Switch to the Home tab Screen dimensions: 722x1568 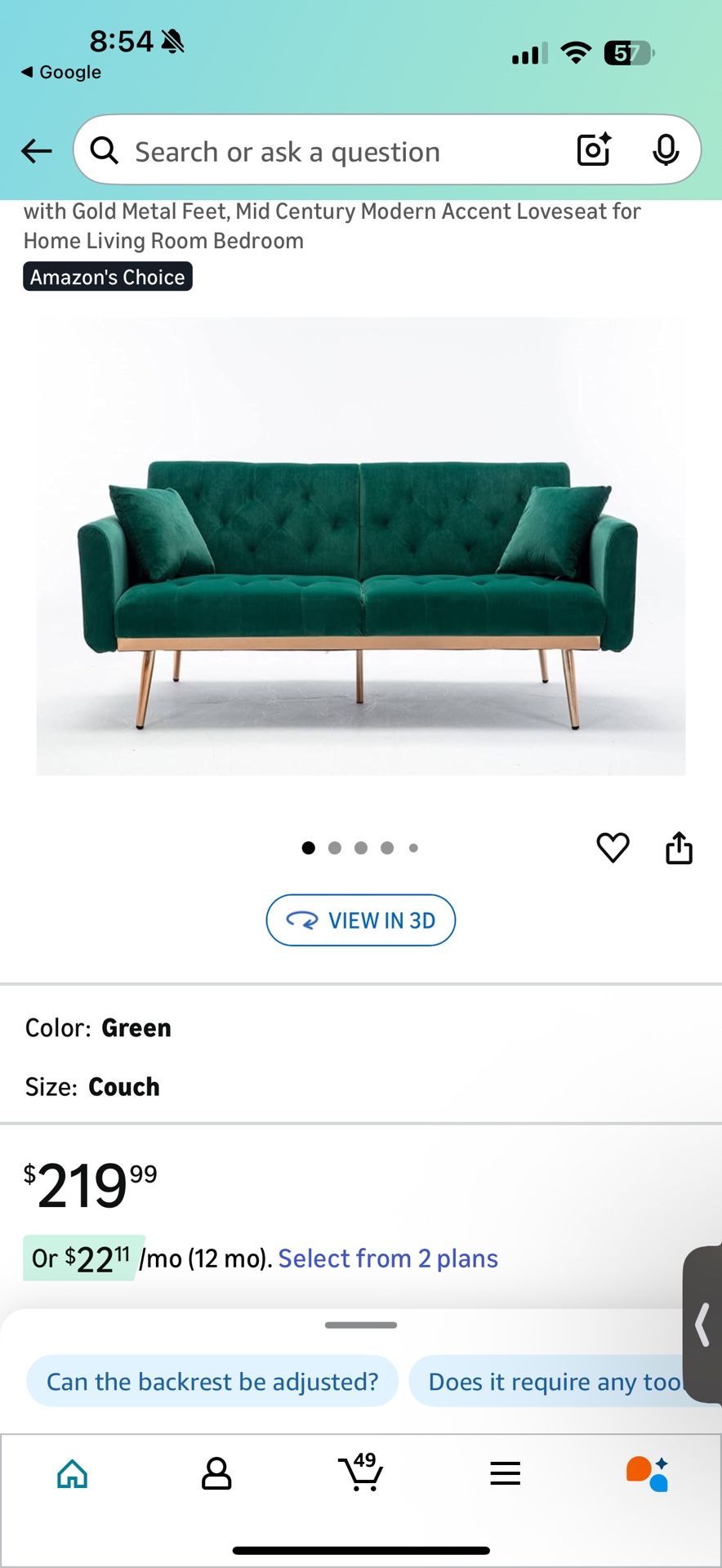click(73, 1474)
